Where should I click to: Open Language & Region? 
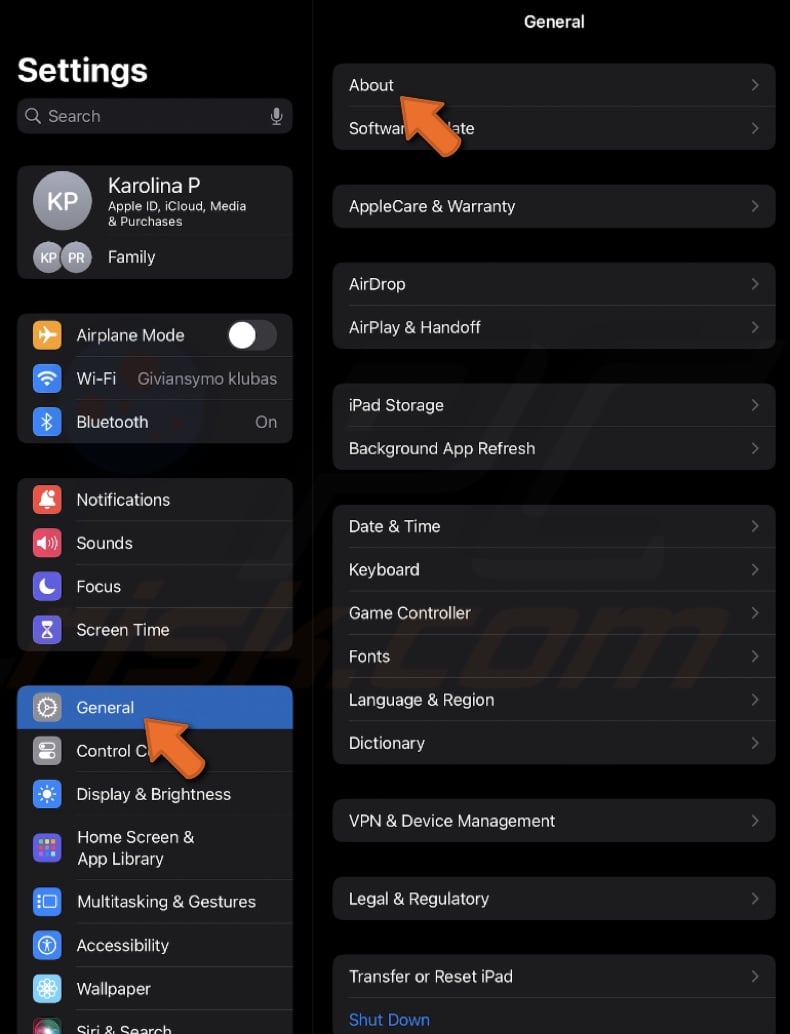[553, 700]
